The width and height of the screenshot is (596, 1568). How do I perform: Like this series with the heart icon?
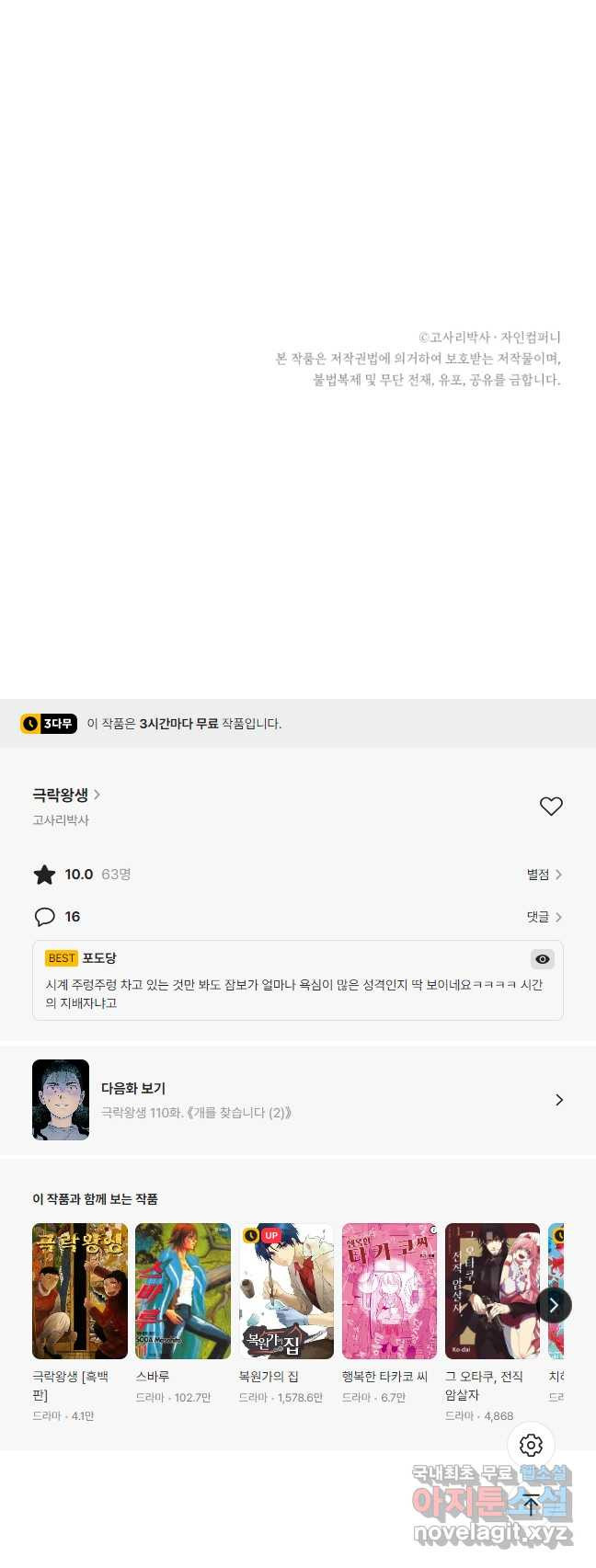pyautogui.click(x=551, y=807)
